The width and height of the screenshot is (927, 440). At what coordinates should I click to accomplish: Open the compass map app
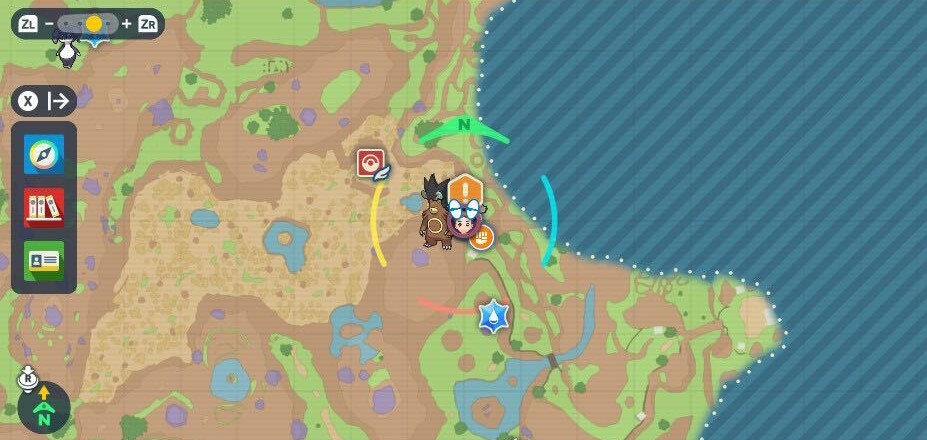click(44, 155)
